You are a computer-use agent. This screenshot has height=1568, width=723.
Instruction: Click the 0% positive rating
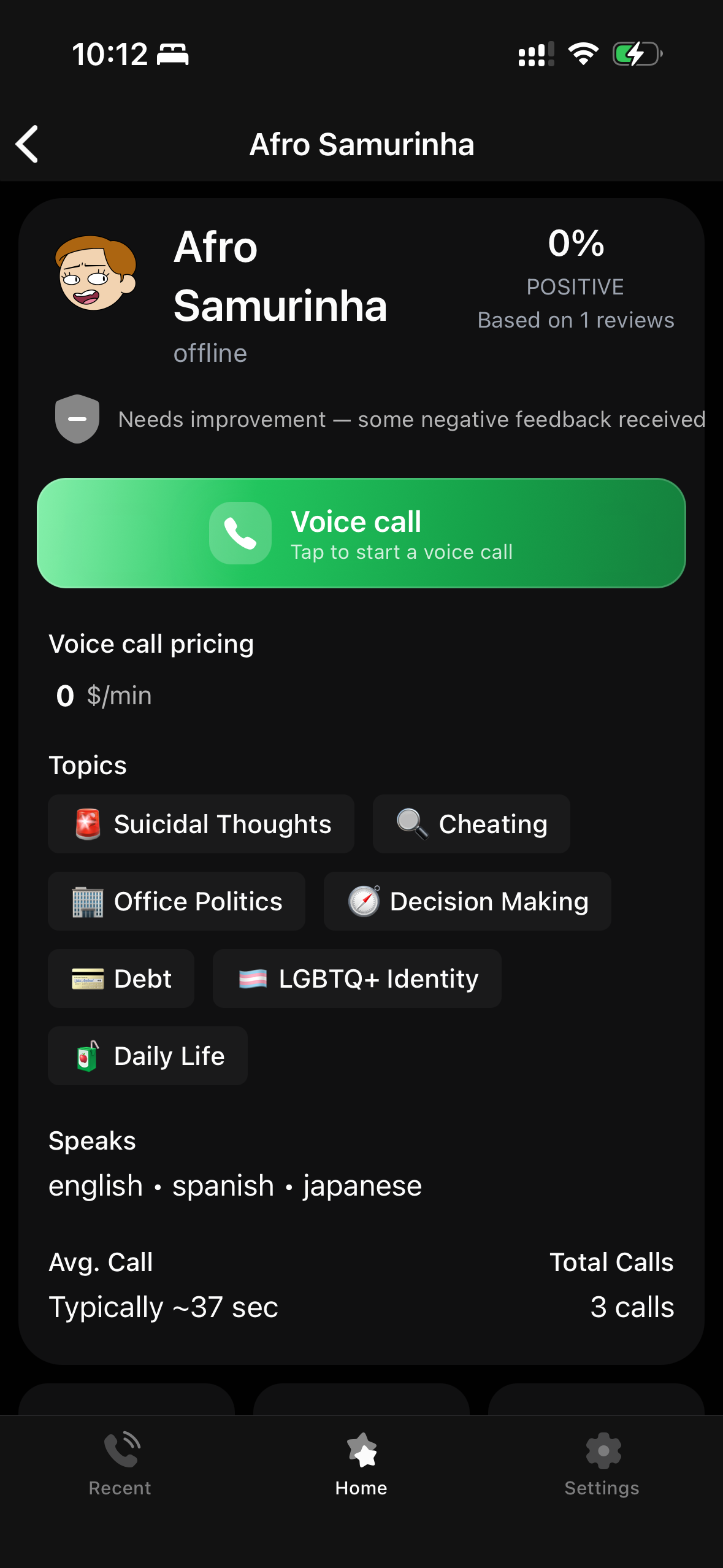coord(575,244)
